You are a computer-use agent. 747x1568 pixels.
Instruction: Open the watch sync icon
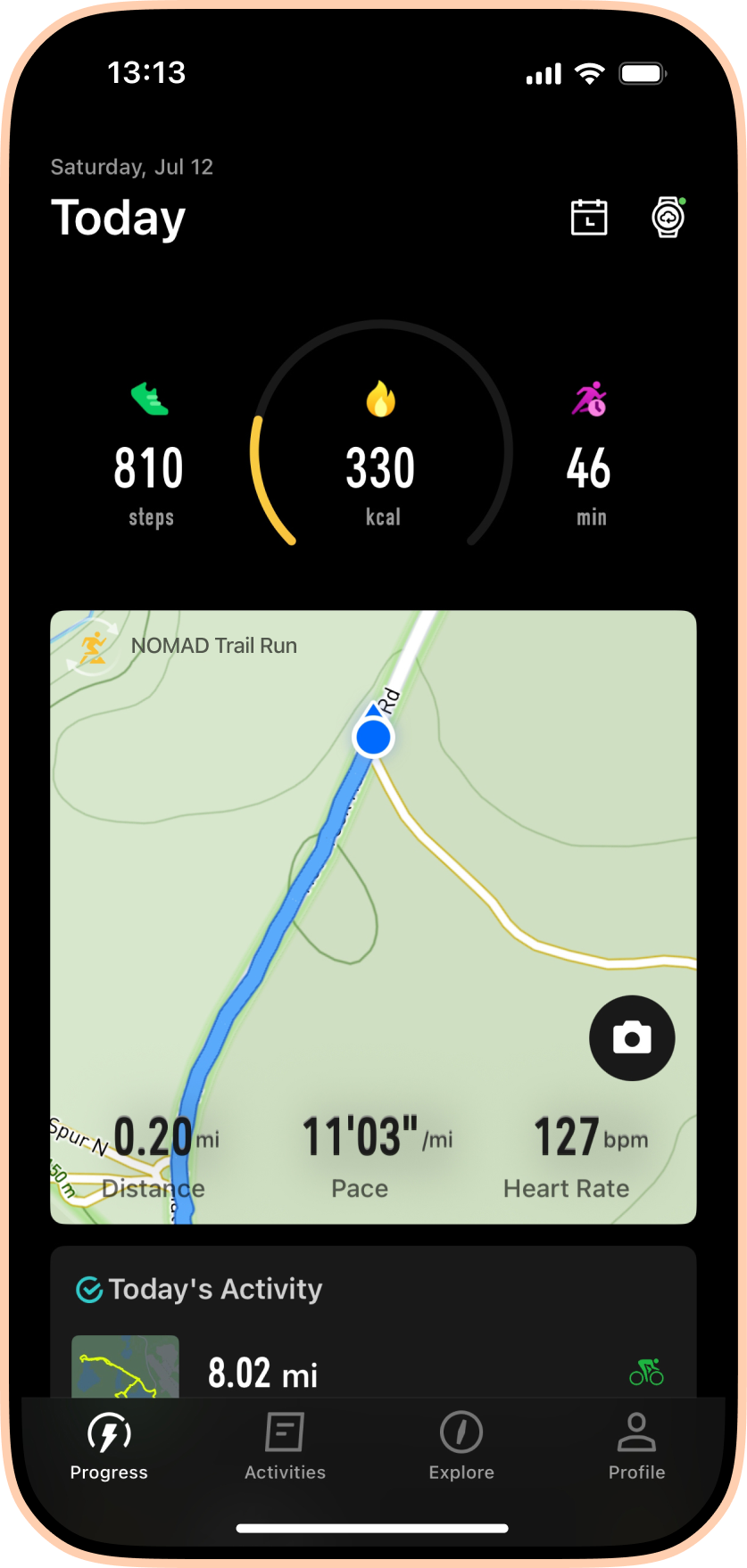668,217
